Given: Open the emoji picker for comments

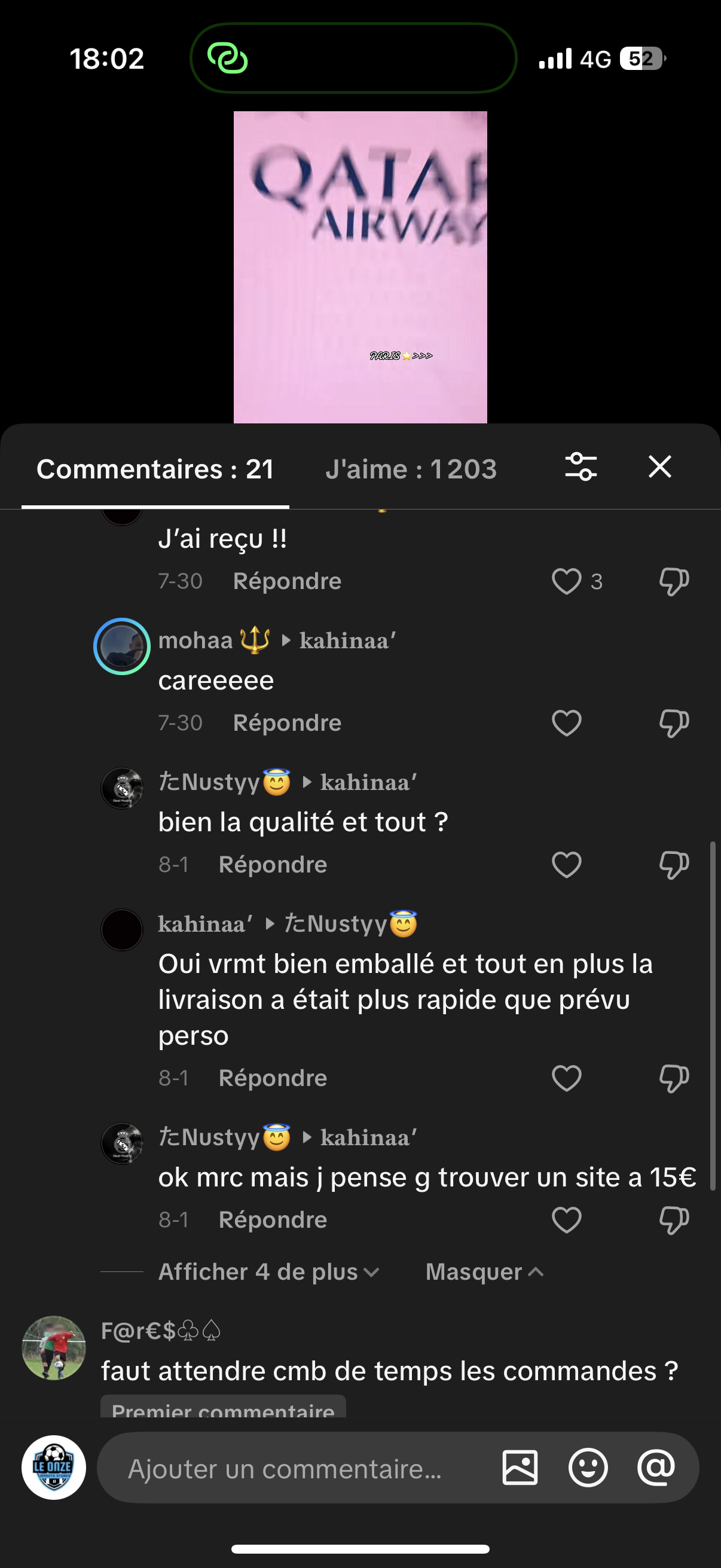Looking at the screenshot, I should click(588, 1468).
